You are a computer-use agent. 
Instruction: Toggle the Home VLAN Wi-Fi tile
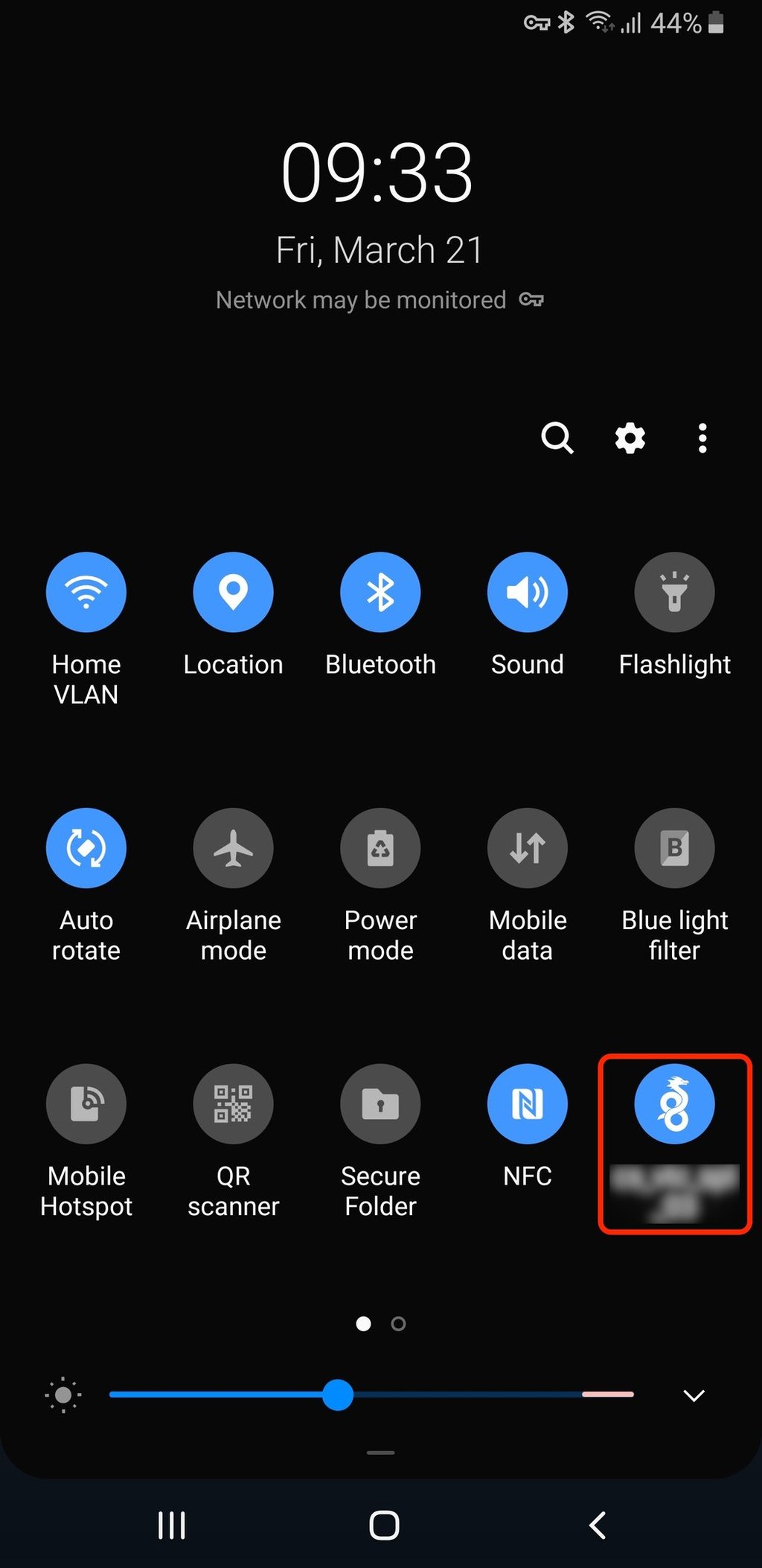pos(86,592)
